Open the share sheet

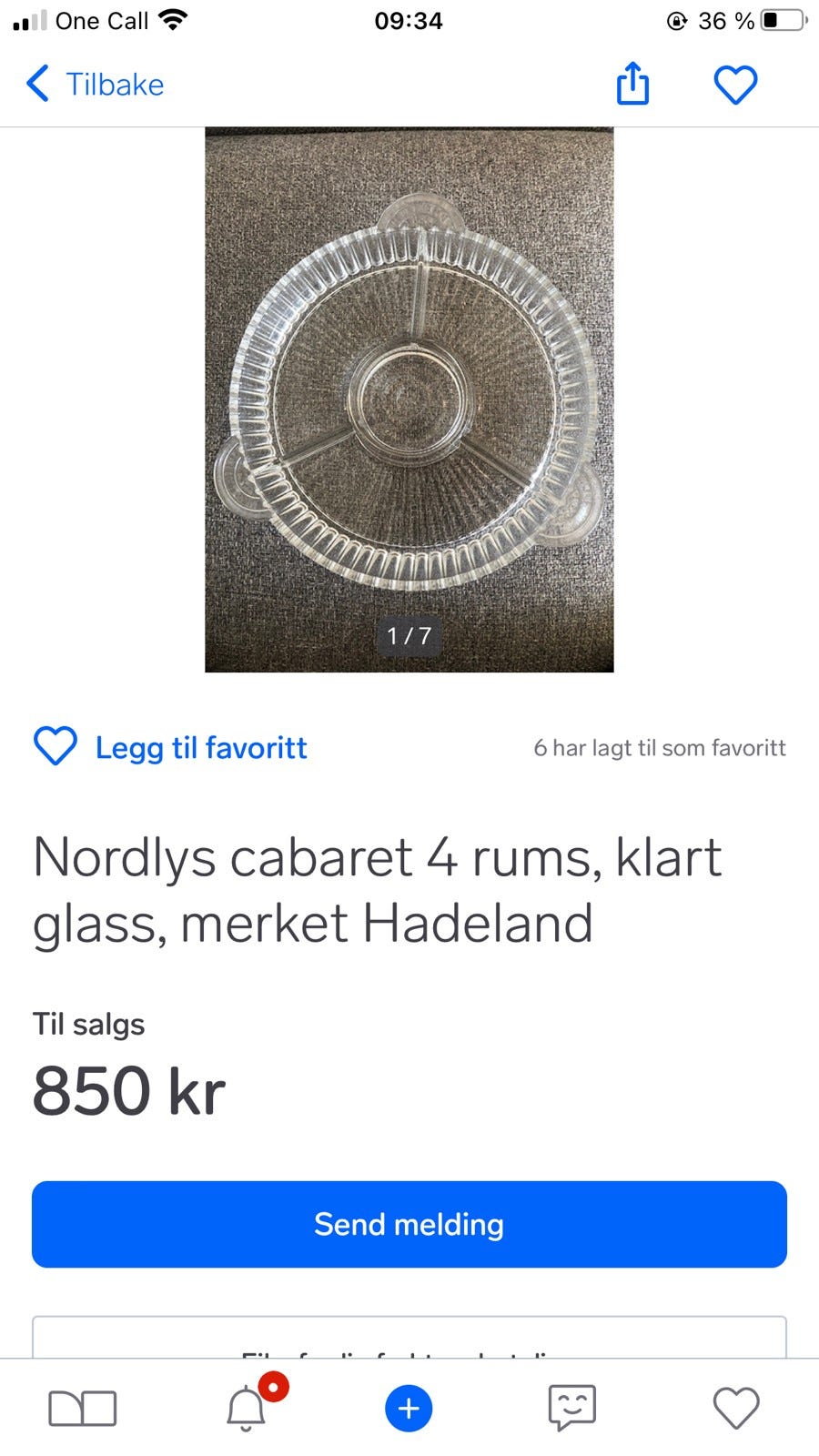click(x=633, y=84)
